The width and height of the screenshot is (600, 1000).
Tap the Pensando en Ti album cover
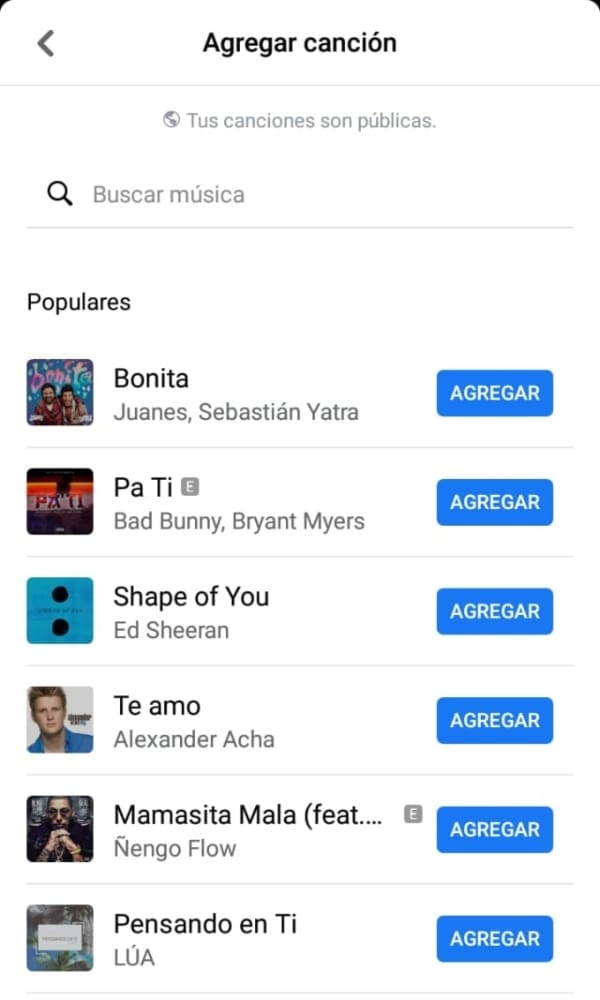[x=60, y=938]
